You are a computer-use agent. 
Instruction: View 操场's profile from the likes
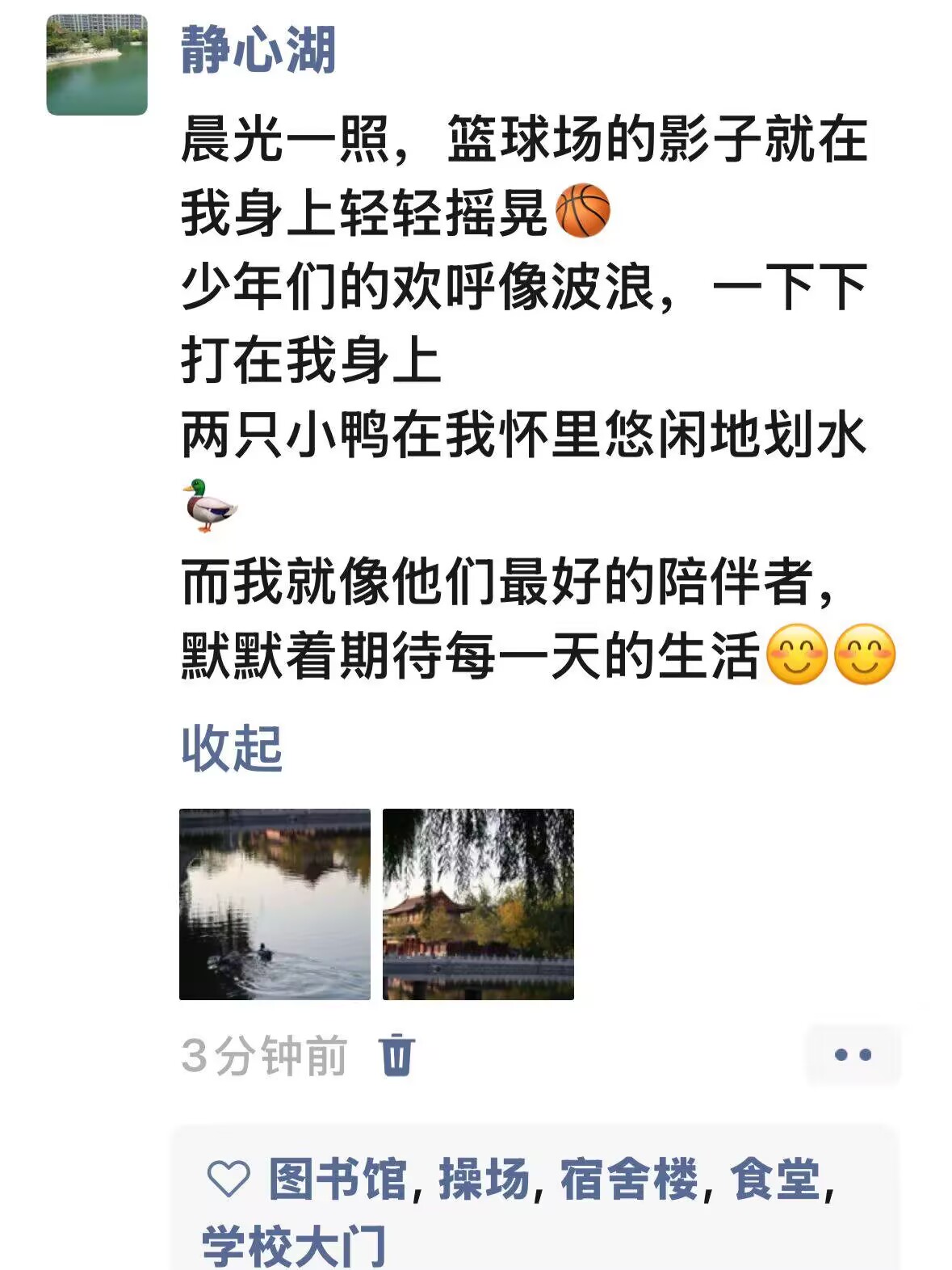[484, 1179]
